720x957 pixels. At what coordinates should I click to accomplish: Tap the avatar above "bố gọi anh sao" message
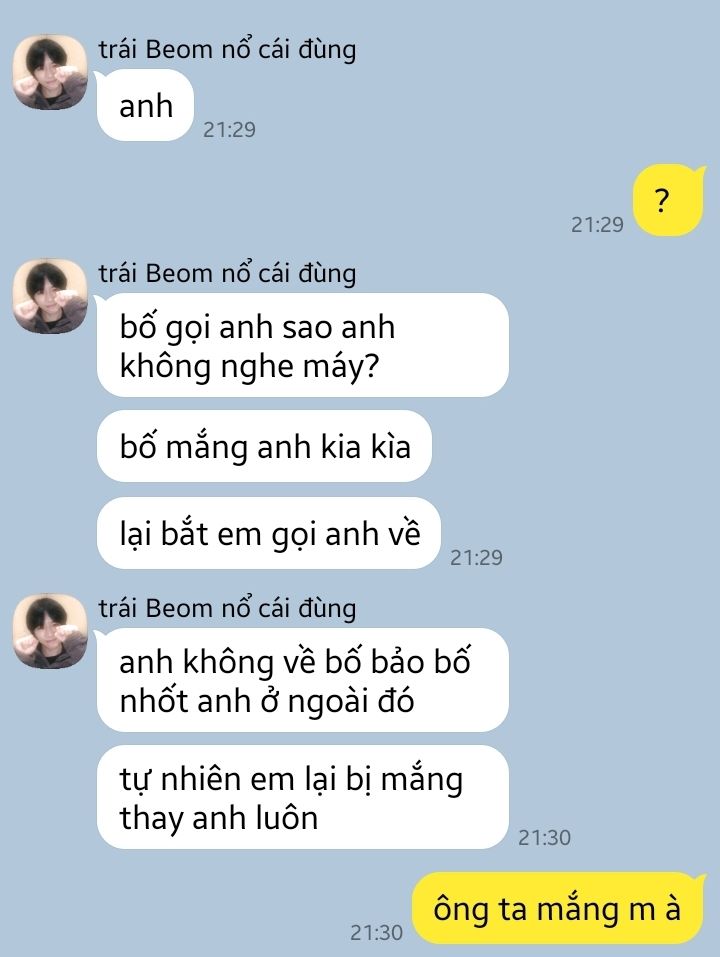click(x=50, y=297)
